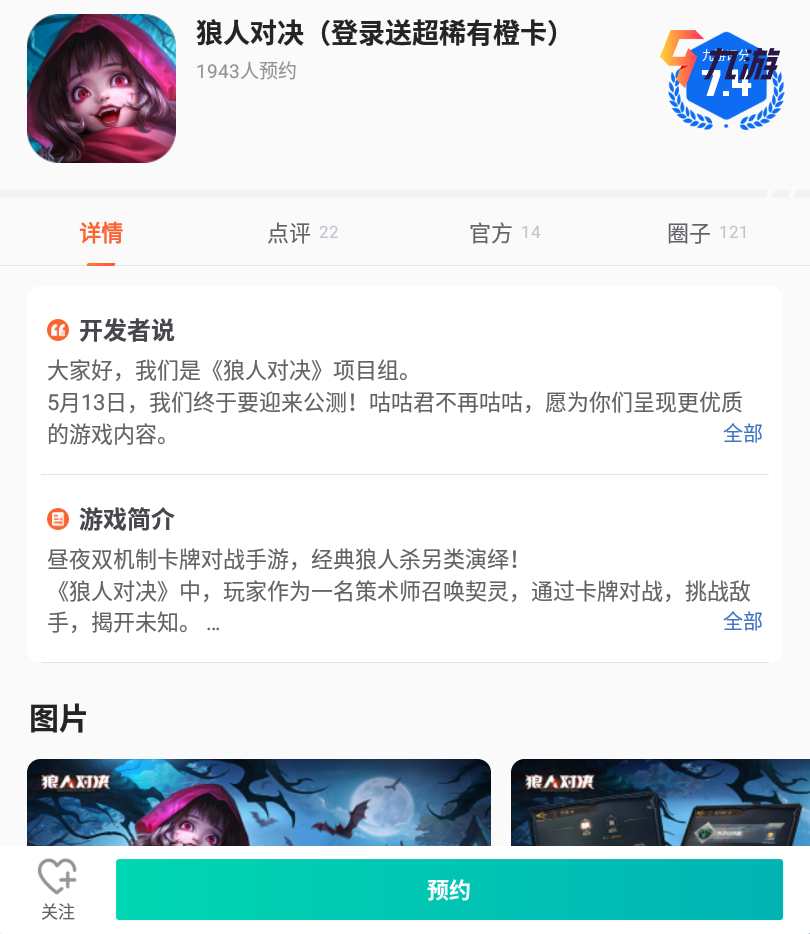This screenshot has width=810, height=934.
Task: Open the 点评 reviews tab
Action: coord(301,233)
